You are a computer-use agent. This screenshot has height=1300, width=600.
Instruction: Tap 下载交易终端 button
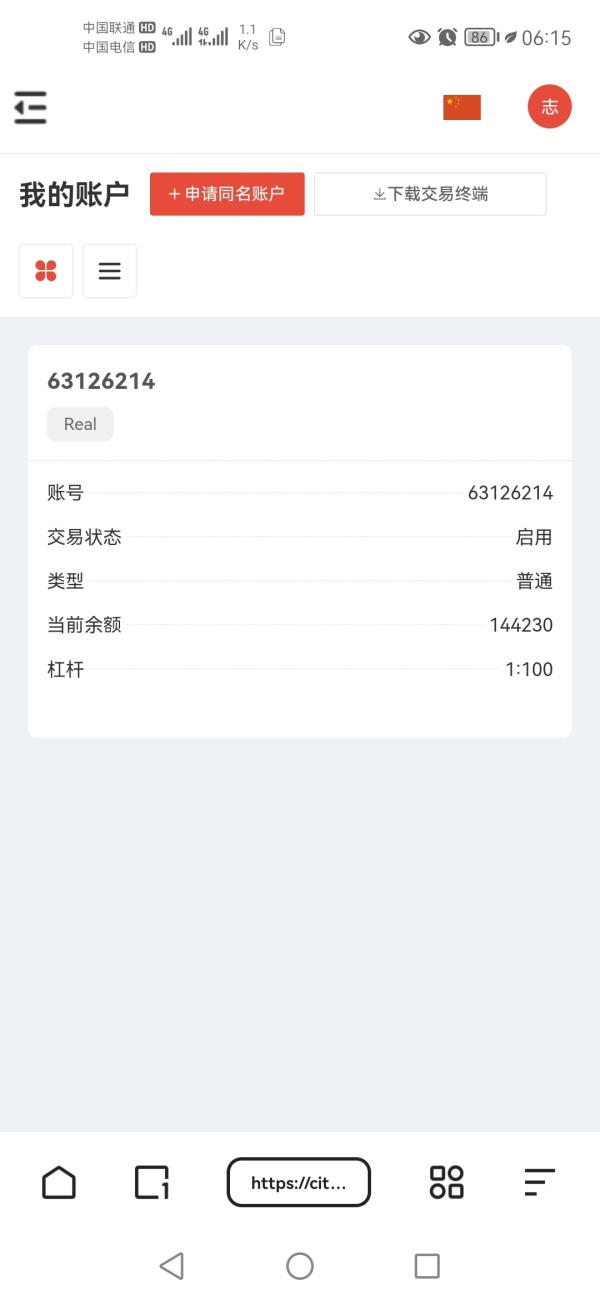click(430, 194)
